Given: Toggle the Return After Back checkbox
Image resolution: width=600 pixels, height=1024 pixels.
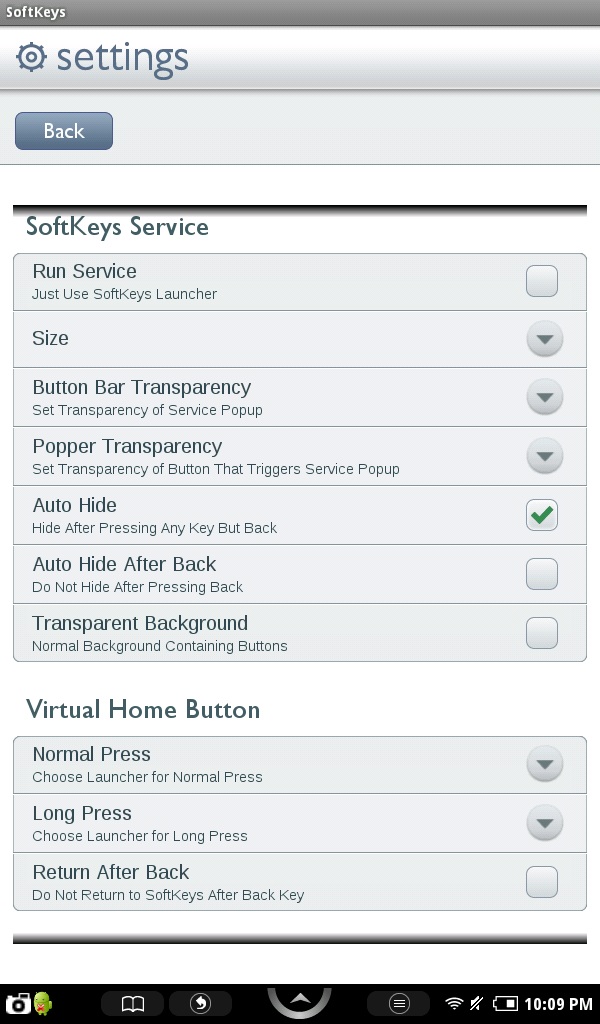Looking at the screenshot, I should (x=542, y=882).
